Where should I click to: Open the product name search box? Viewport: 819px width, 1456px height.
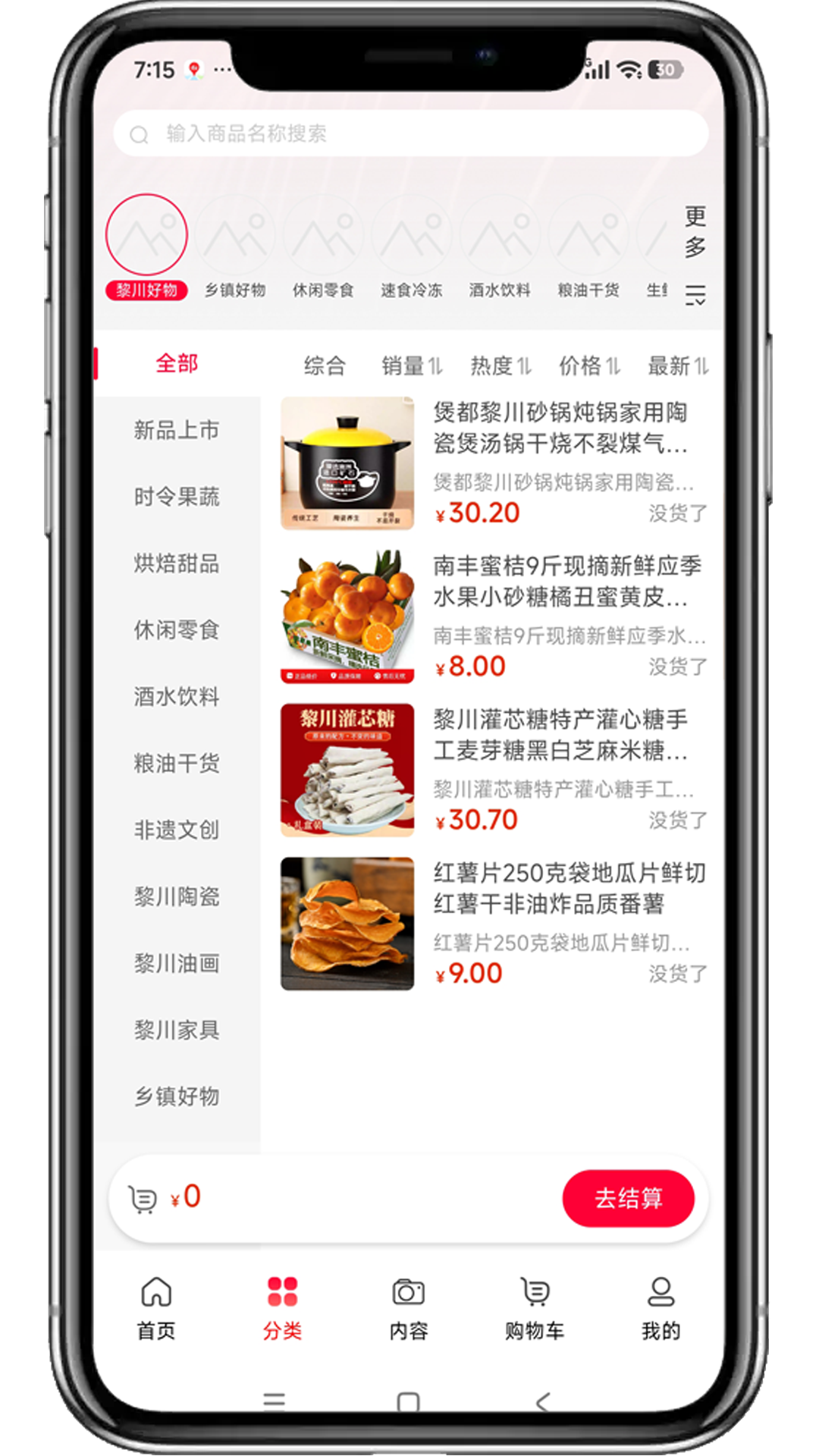click(x=410, y=134)
